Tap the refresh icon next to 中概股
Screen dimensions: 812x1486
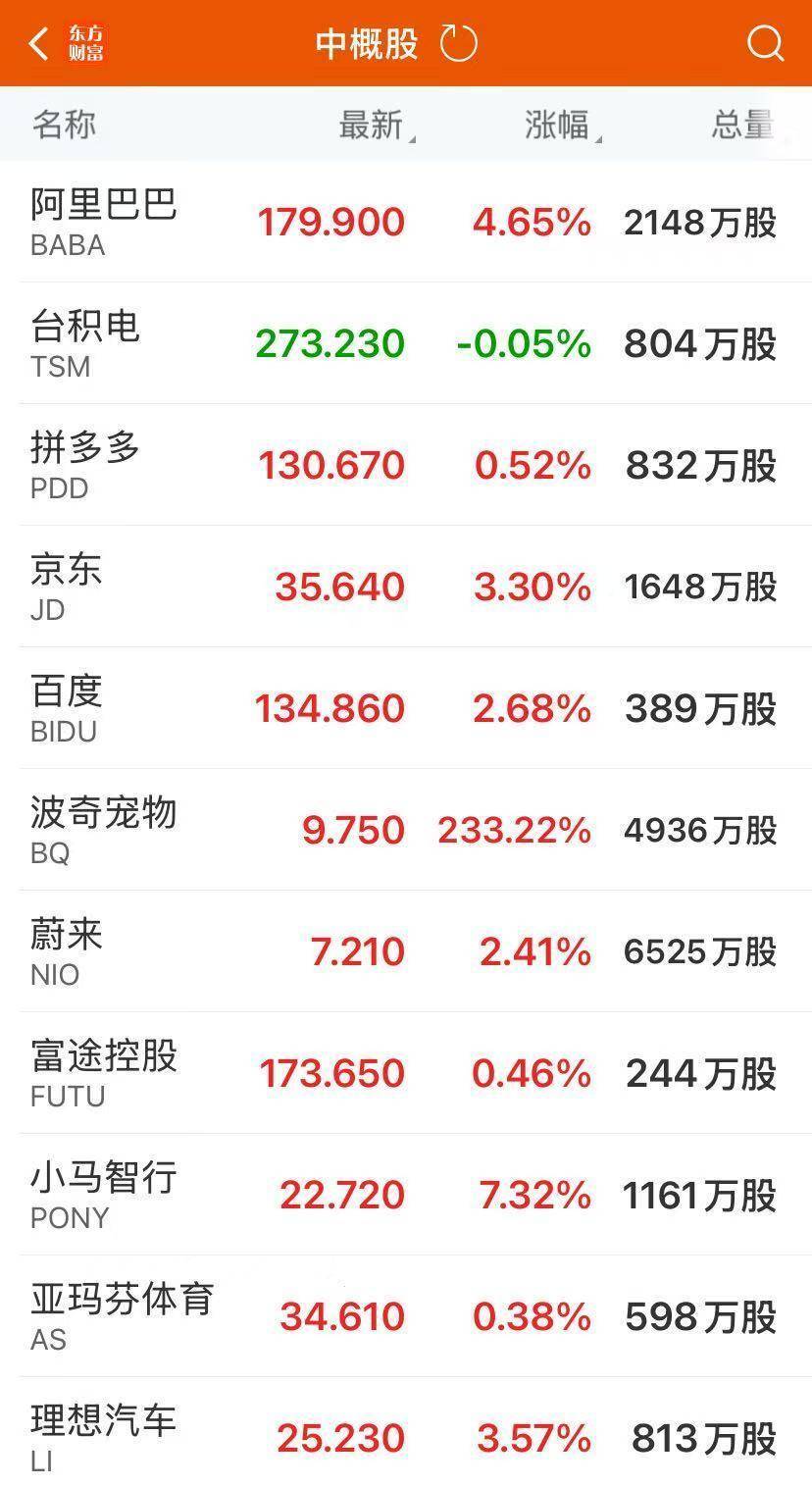(x=458, y=42)
